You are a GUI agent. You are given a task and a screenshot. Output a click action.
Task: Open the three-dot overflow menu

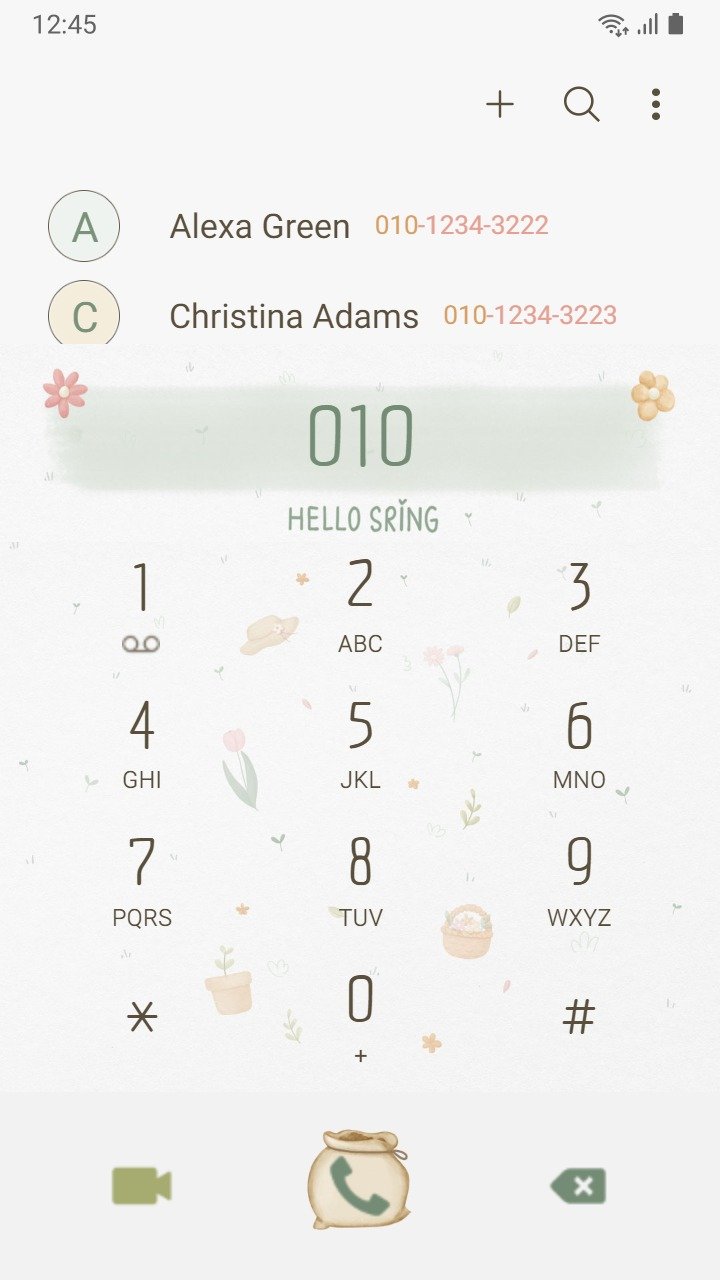click(656, 104)
